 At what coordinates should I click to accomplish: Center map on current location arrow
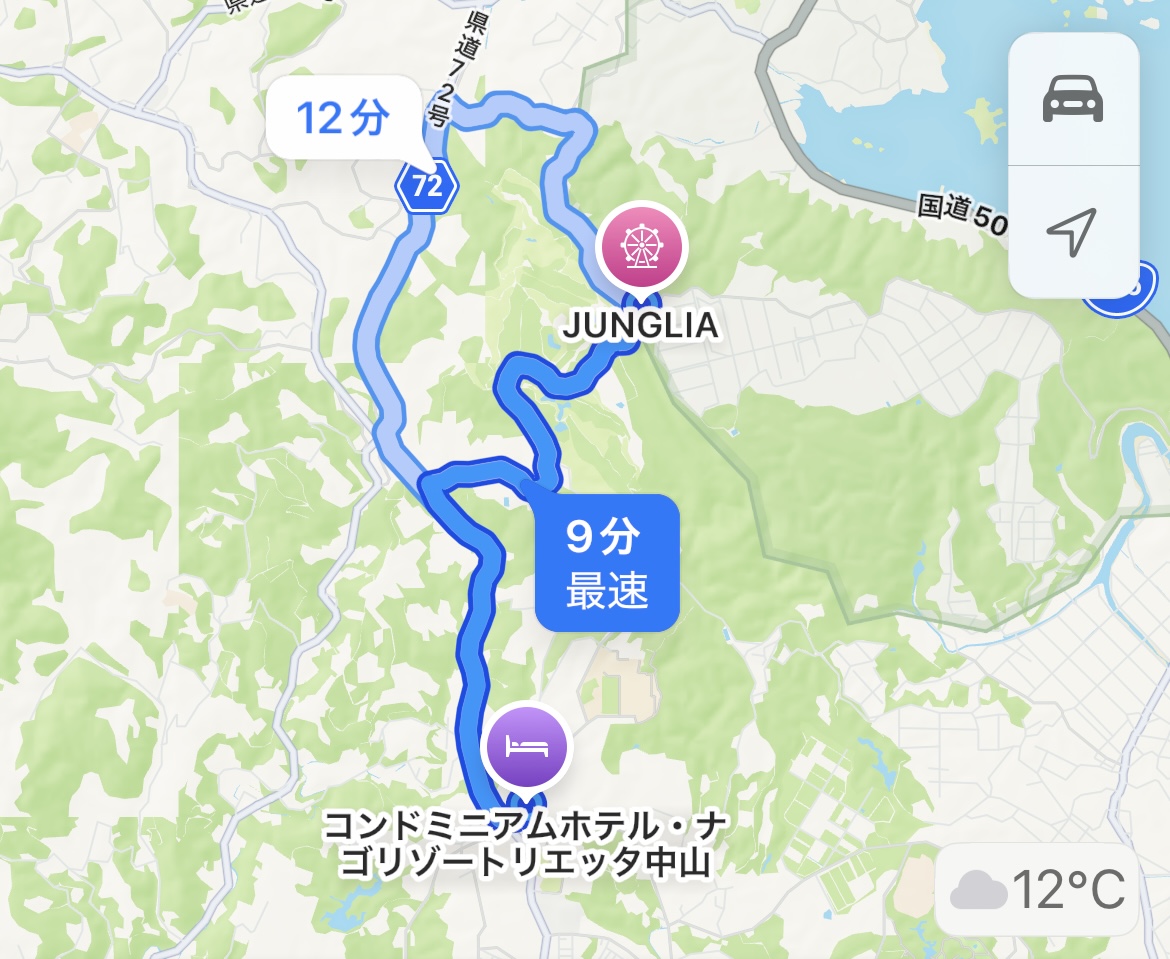point(1073,232)
